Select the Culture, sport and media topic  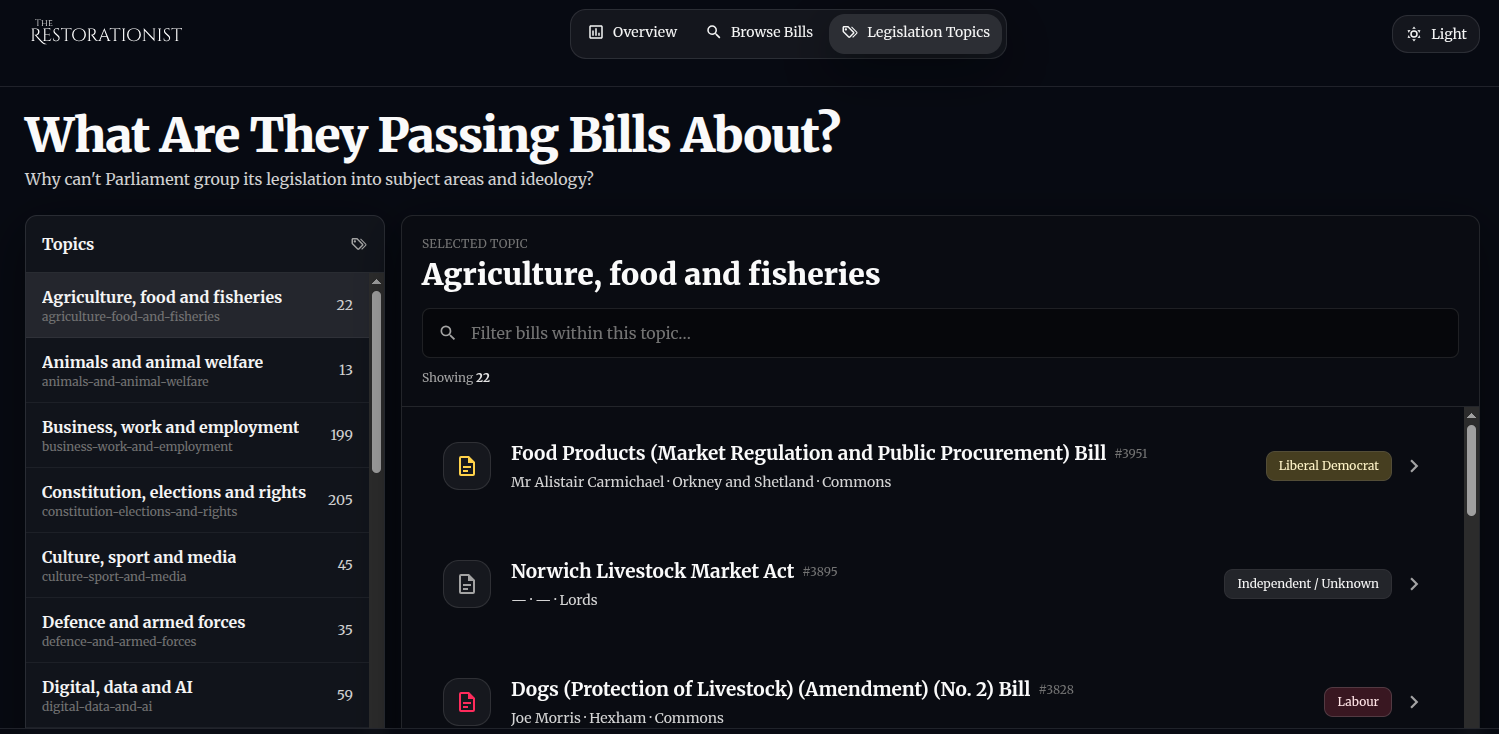197,565
